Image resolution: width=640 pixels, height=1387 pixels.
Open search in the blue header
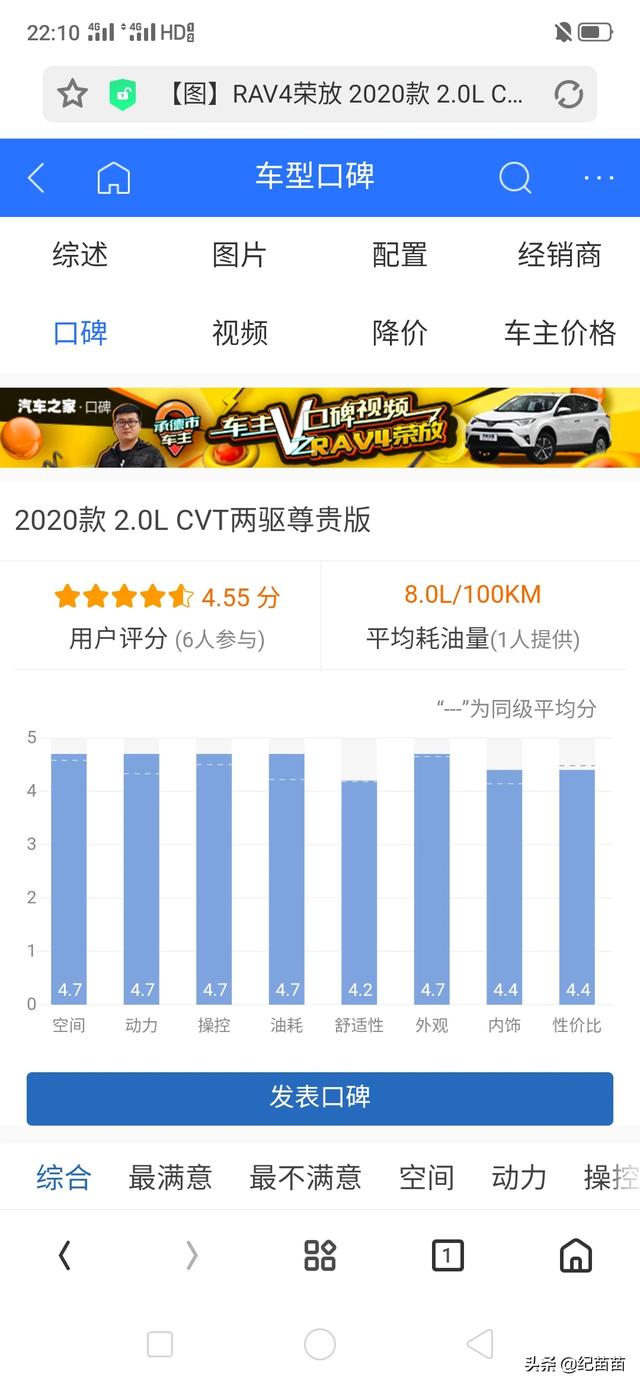515,178
